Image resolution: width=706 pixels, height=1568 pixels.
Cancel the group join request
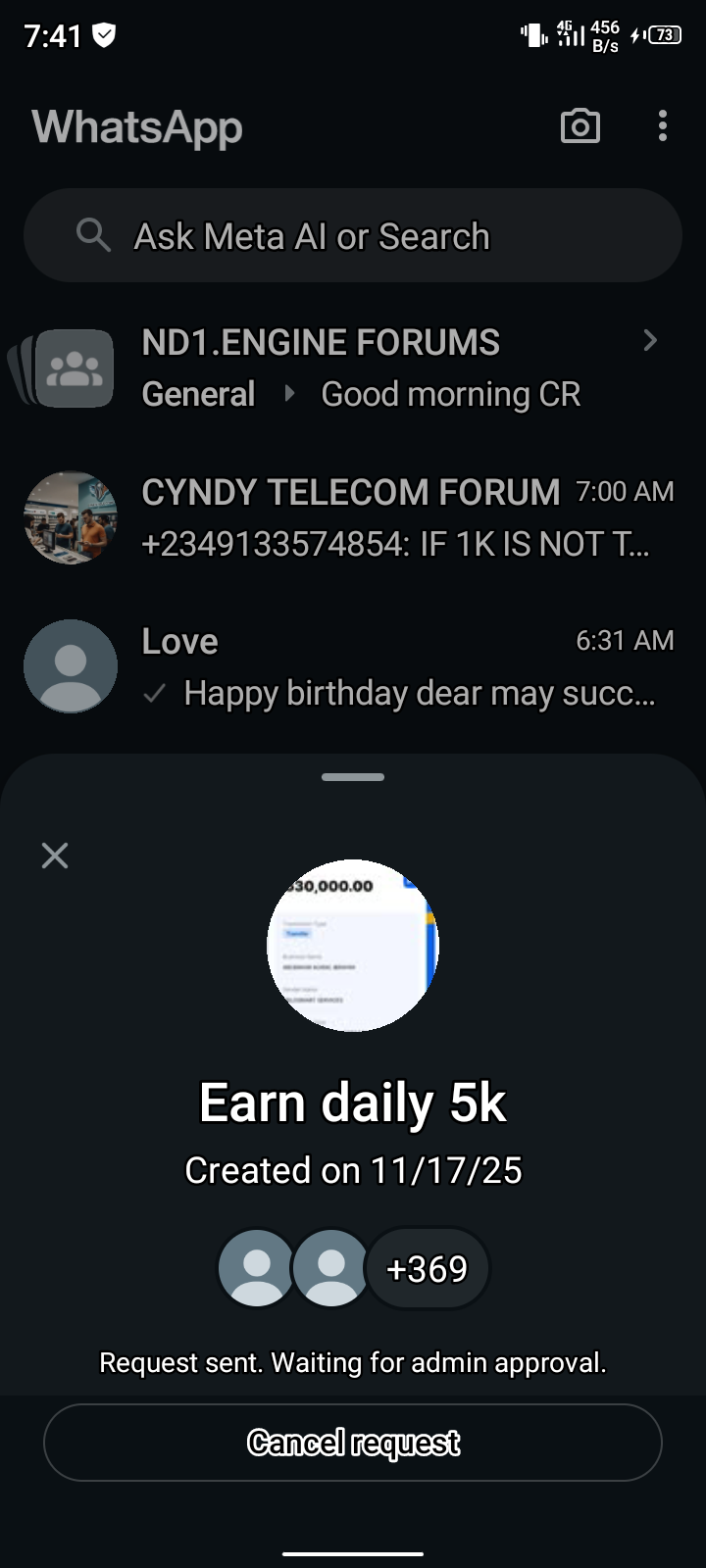[353, 1443]
